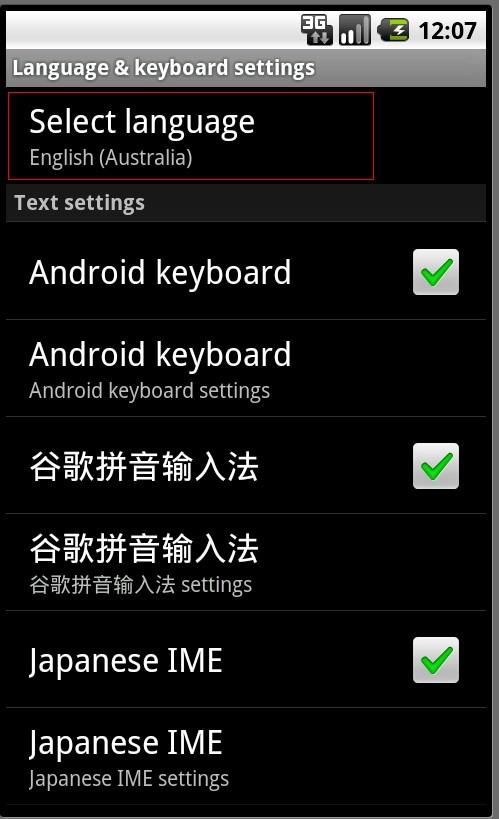
Task: Toggle the Japanese IME checkbox
Action: coord(436,660)
